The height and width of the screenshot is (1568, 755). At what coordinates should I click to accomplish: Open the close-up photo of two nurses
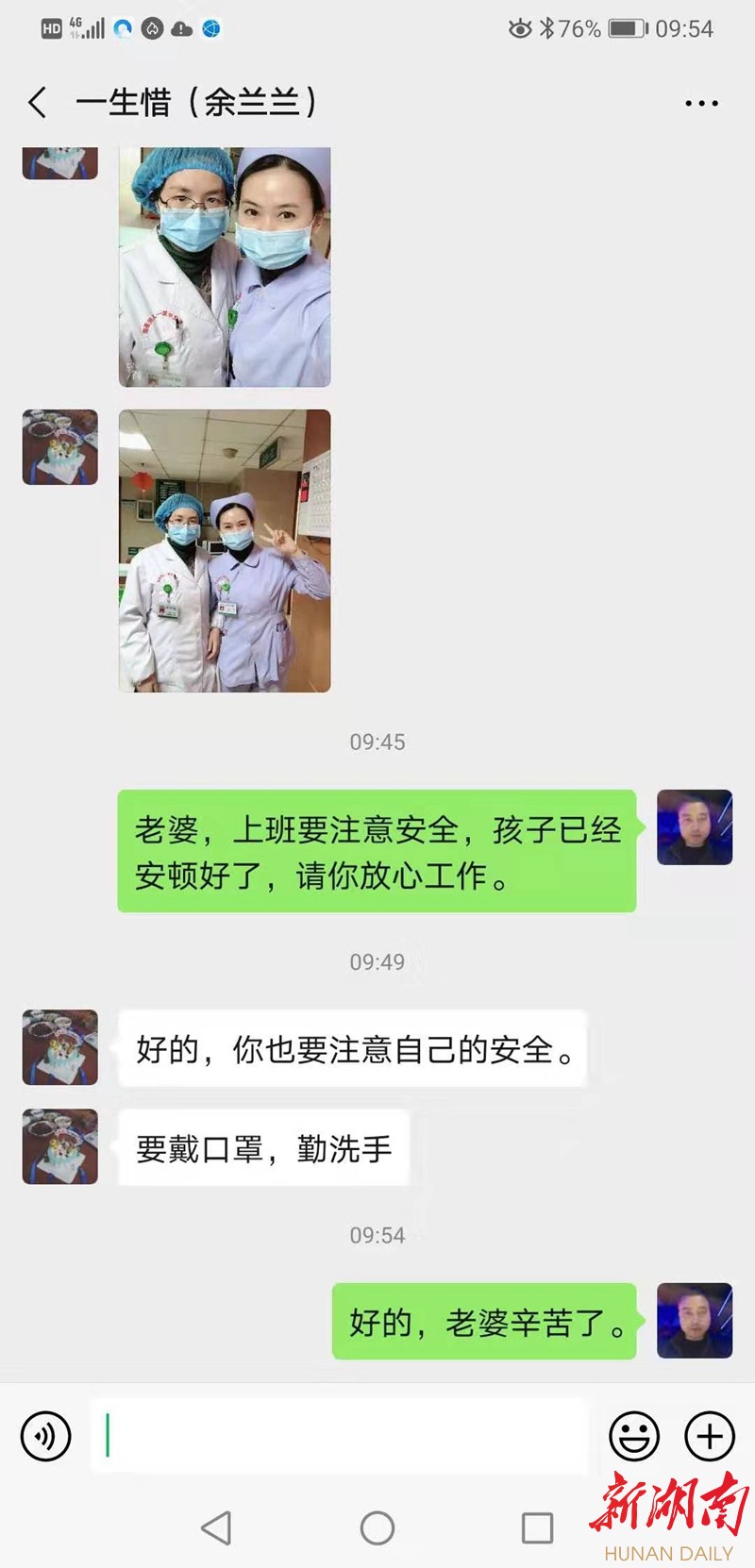coord(225,267)
